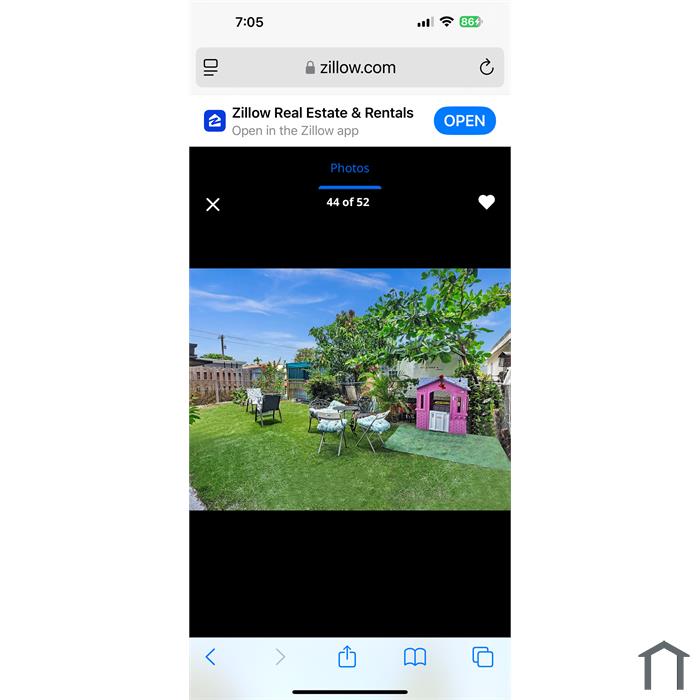
Task: Close the photo viewer
Action: point(213,204)
